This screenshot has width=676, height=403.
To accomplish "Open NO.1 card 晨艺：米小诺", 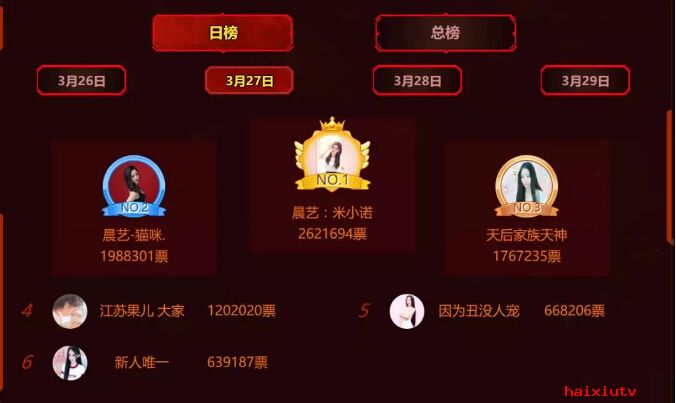I will tap(332, 183).
